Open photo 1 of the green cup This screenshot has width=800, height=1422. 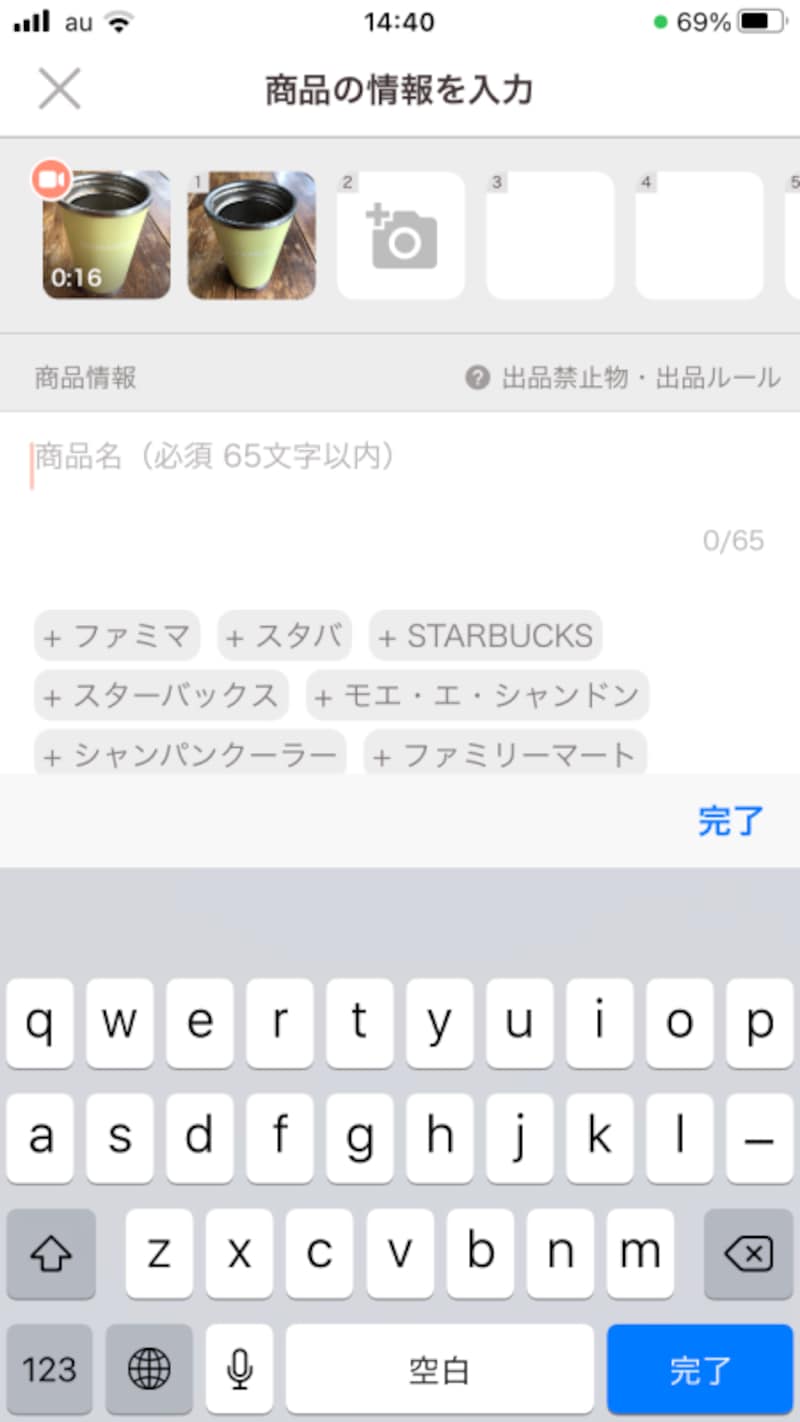tap(252, 236)
